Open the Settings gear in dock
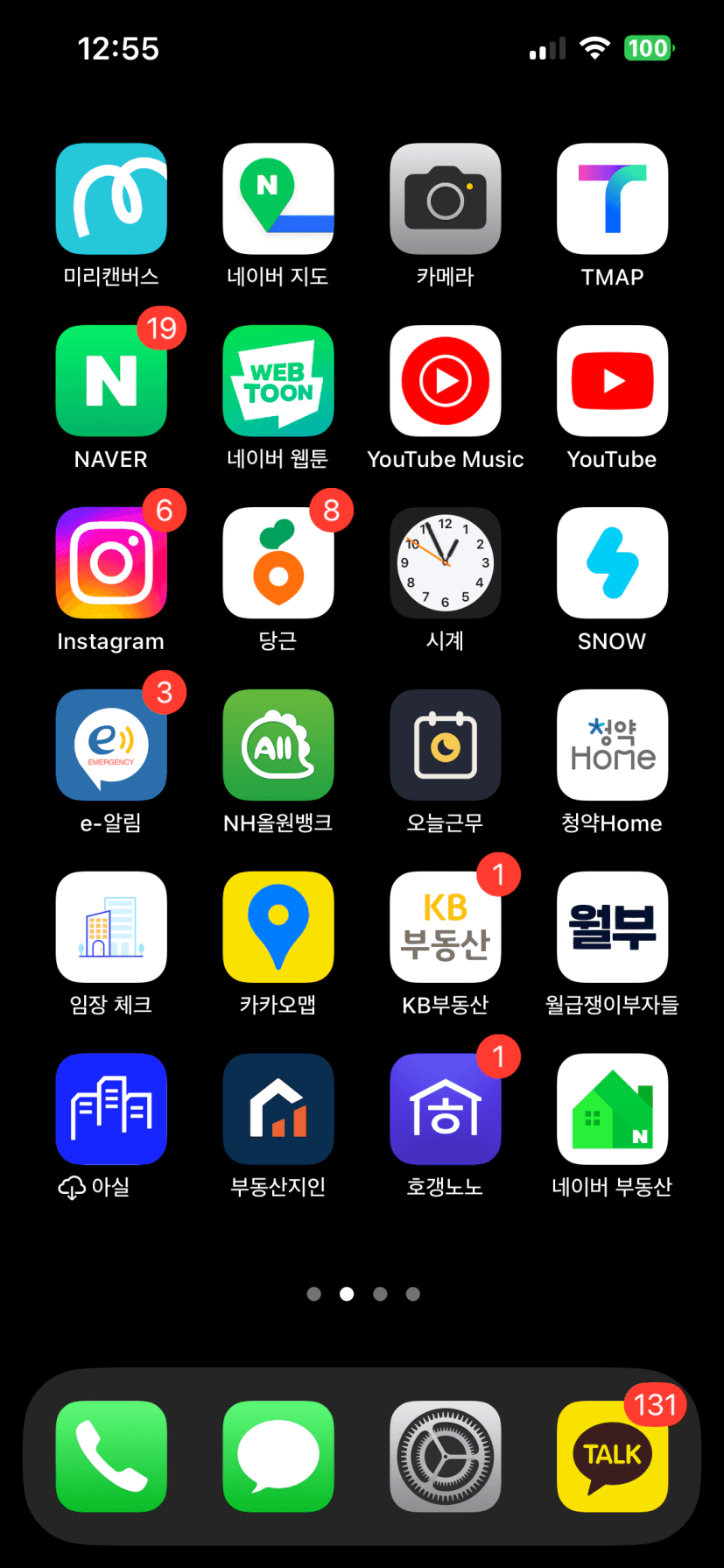This screenshot has height=1568, width=724. [446, 1457]
